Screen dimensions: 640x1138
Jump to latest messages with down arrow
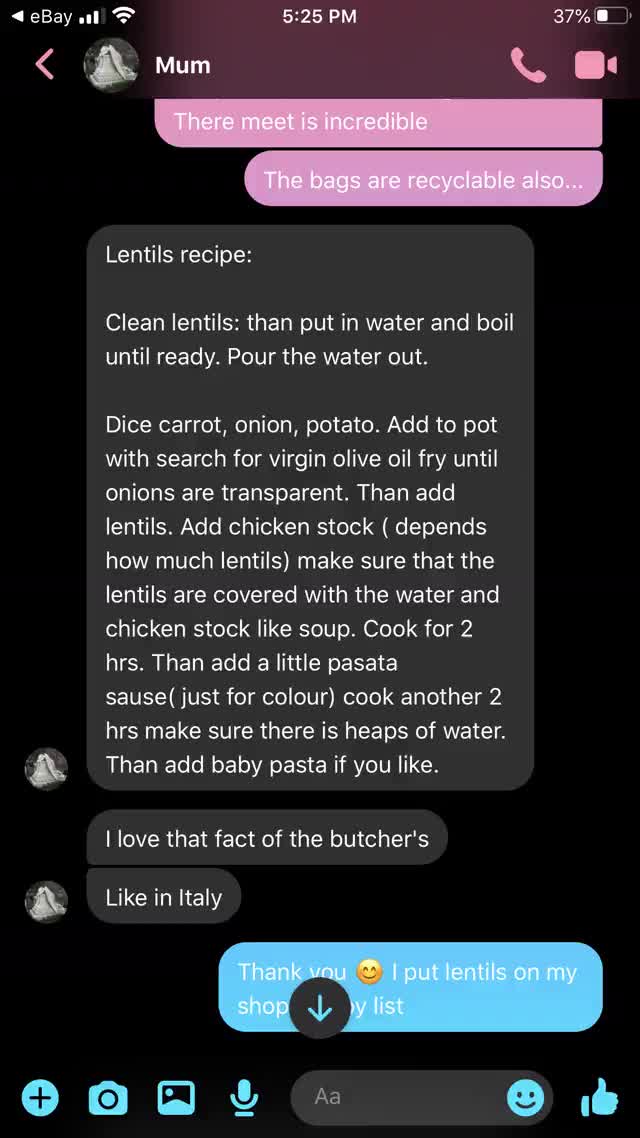[320, 1009]
